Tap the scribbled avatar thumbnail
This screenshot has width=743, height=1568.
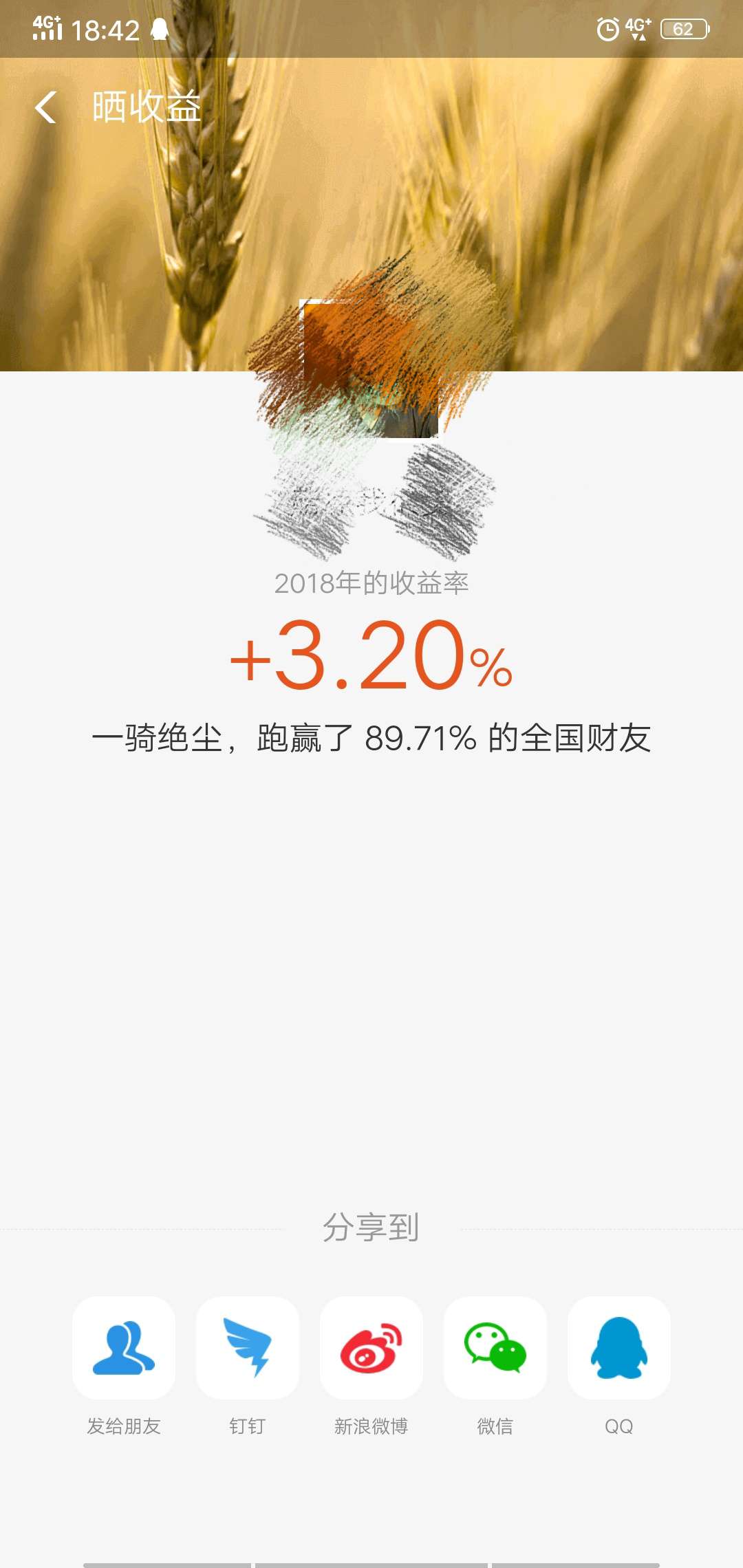(371, 368)
